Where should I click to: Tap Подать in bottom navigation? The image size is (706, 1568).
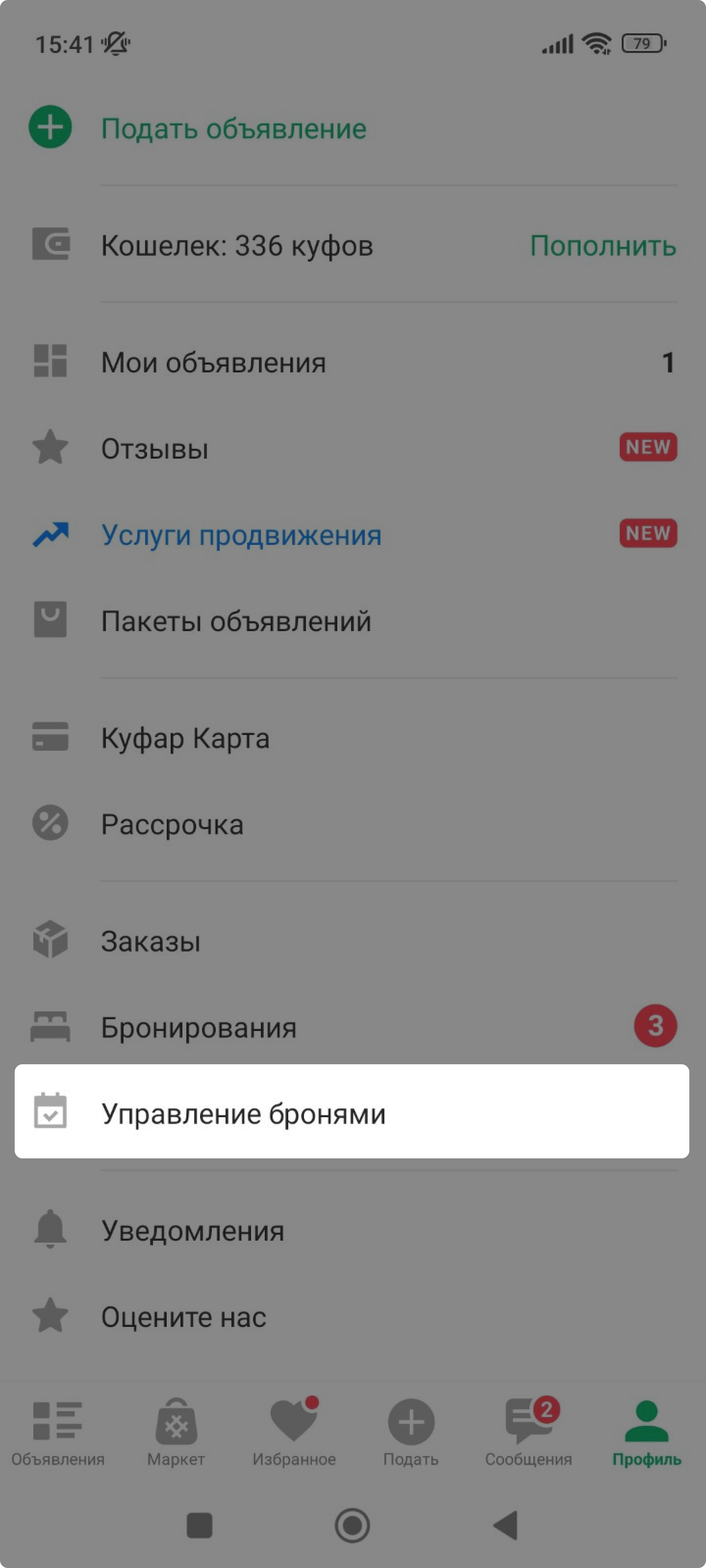tap(411, 1432)
